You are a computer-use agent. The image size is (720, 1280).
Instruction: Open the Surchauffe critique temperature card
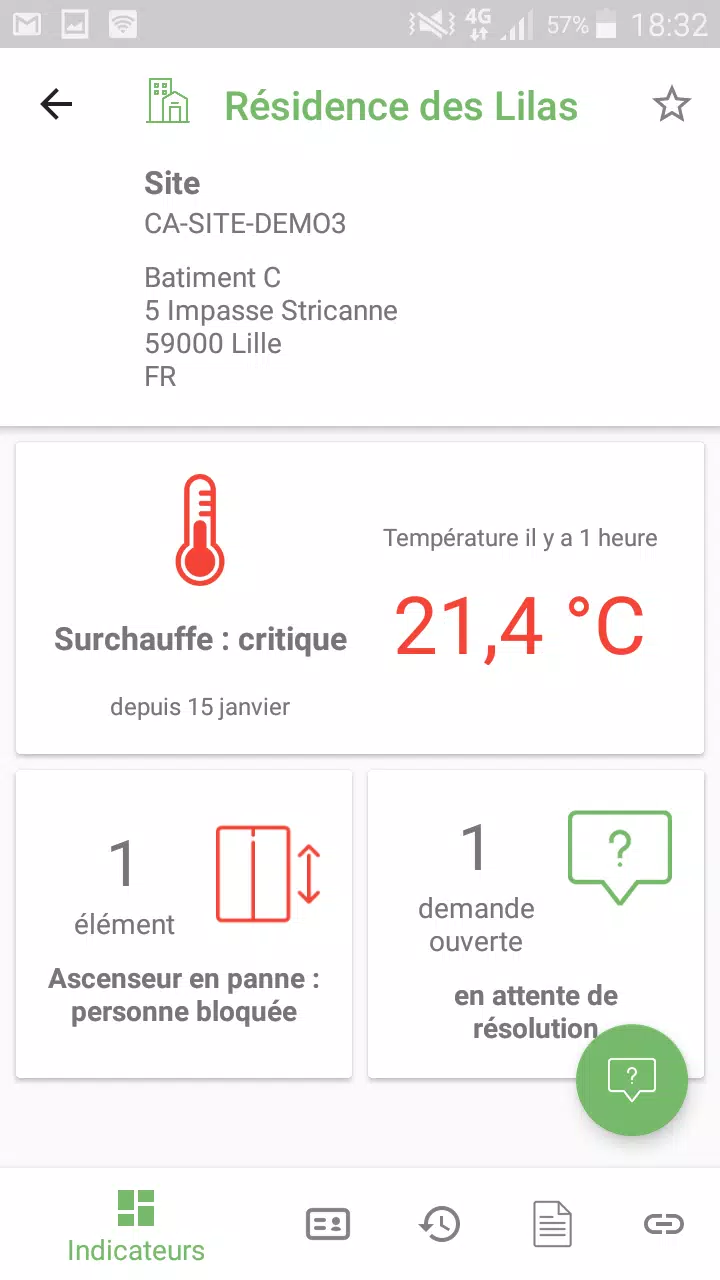point(360,598)
